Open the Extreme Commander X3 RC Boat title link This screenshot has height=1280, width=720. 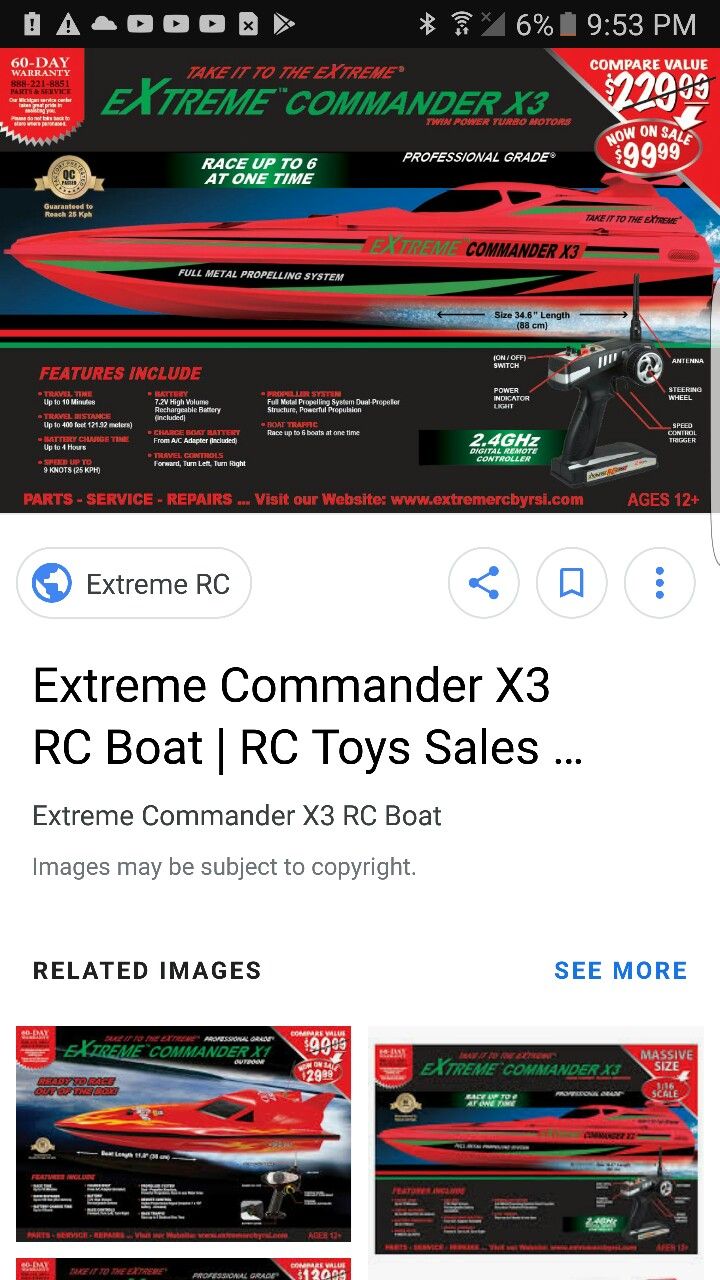308,716
